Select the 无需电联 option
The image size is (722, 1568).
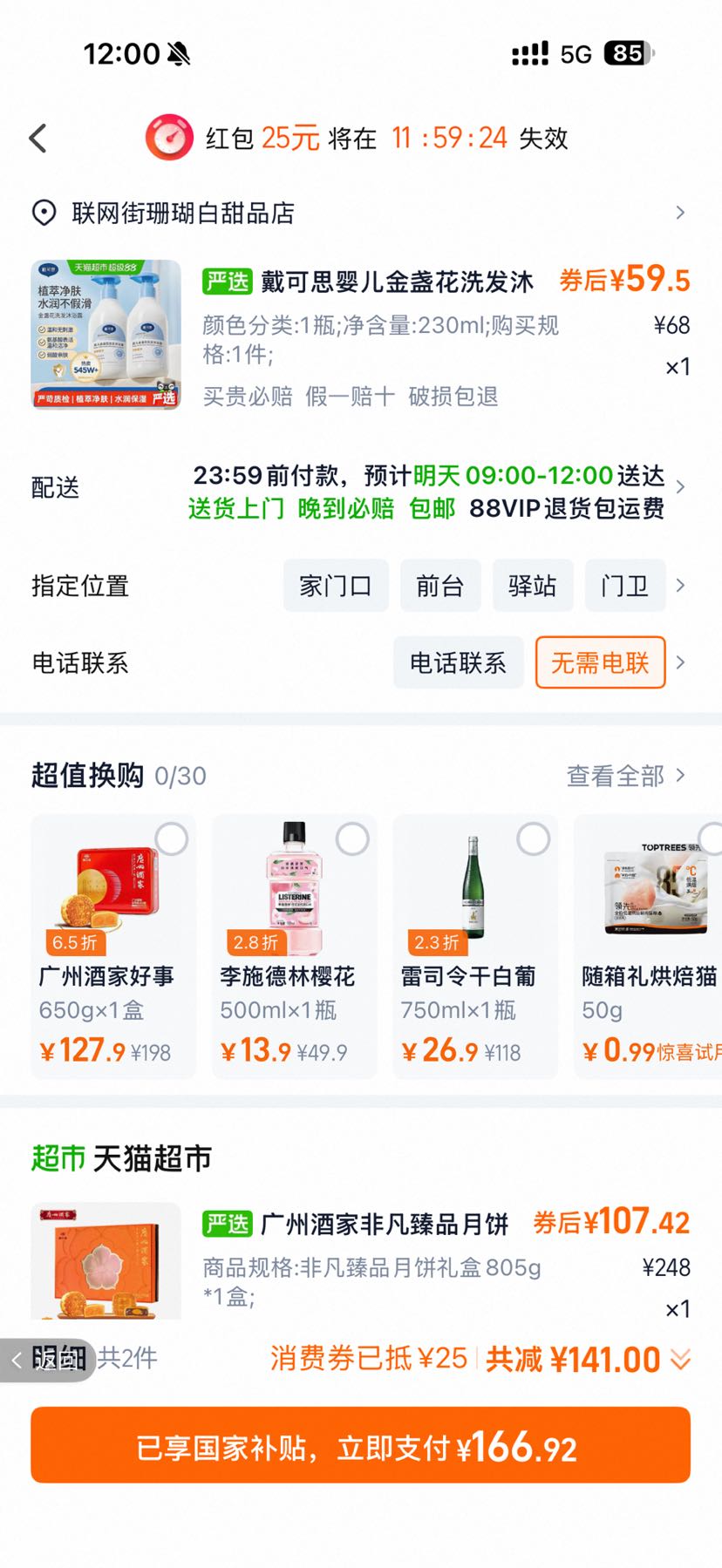600,662
